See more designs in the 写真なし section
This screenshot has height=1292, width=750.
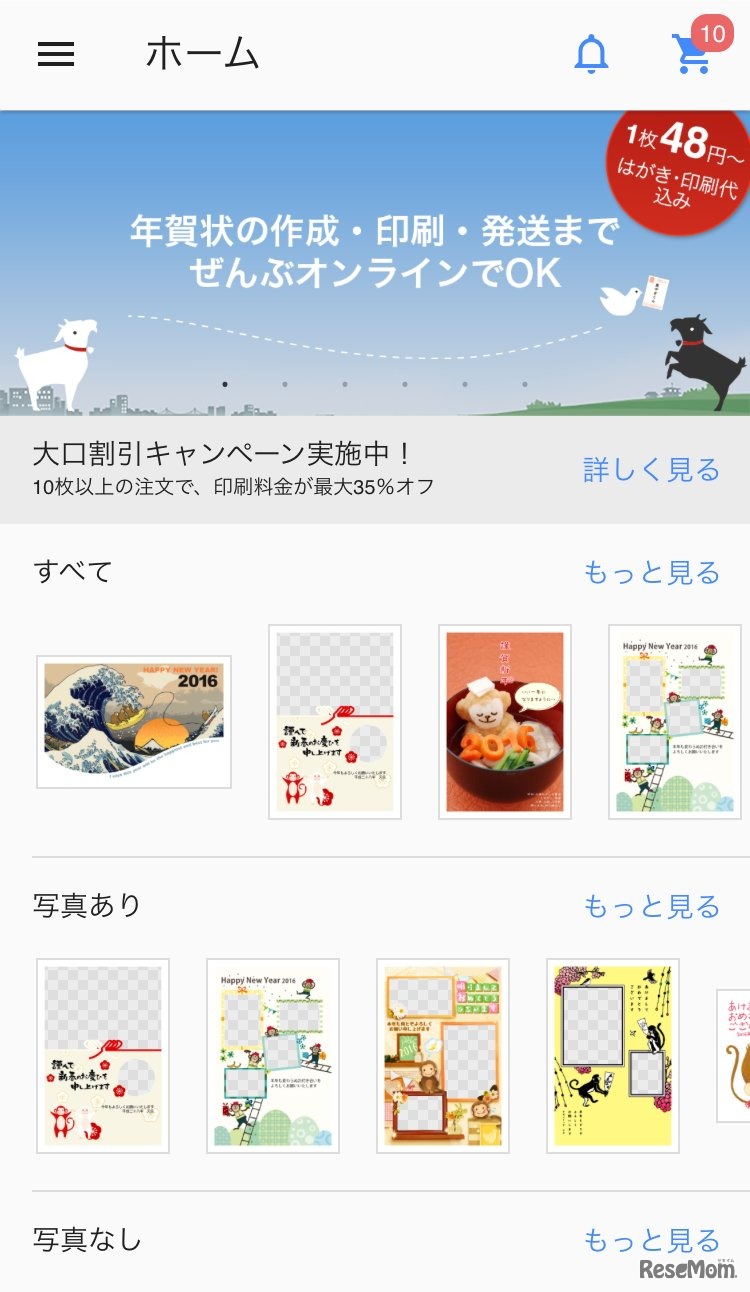[651, 1241]
